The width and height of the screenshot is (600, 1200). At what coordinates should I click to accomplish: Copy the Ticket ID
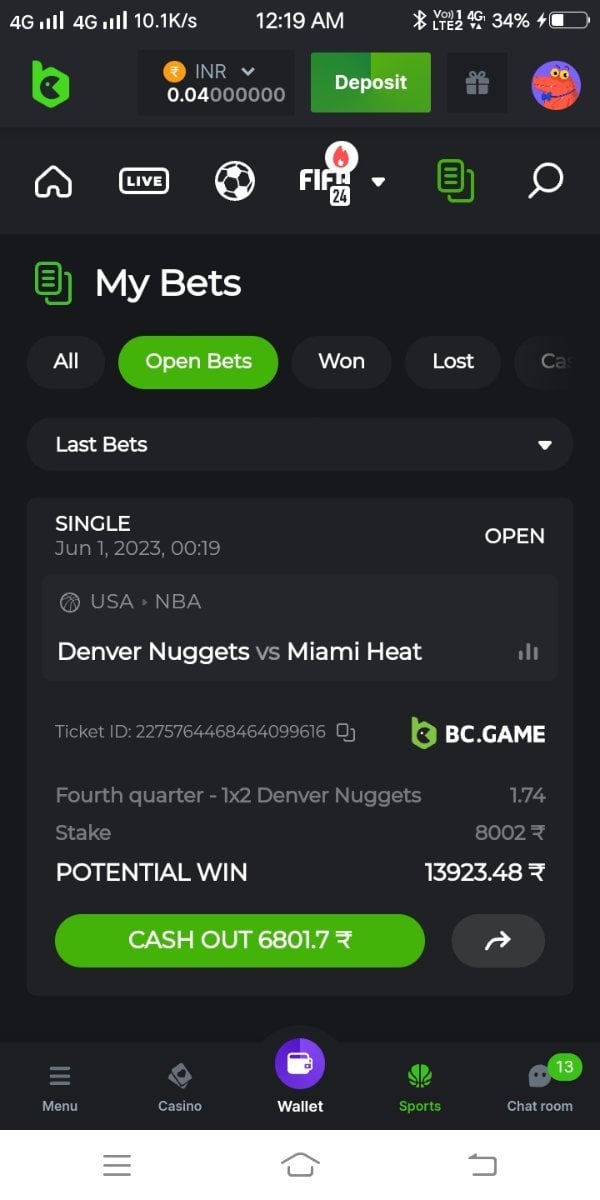[346, 733]
